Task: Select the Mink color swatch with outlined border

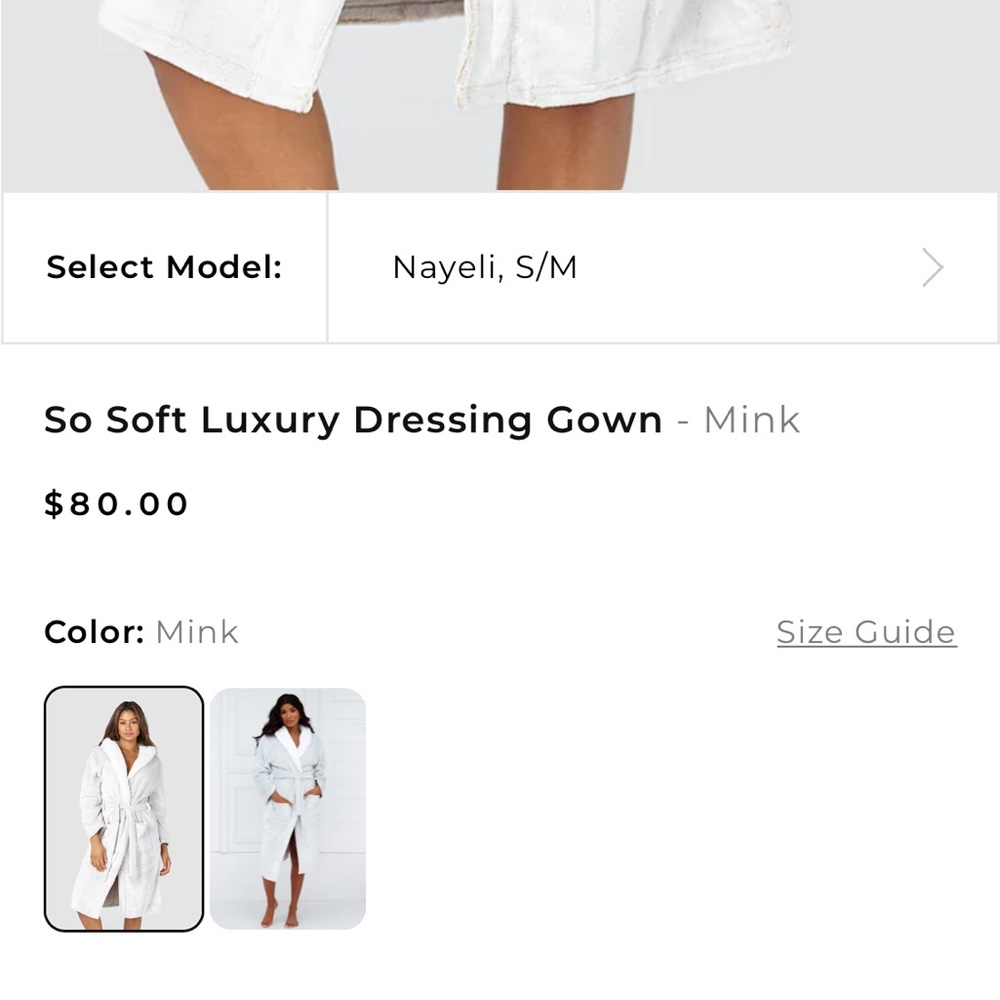Action: click(x=124, y=808)
